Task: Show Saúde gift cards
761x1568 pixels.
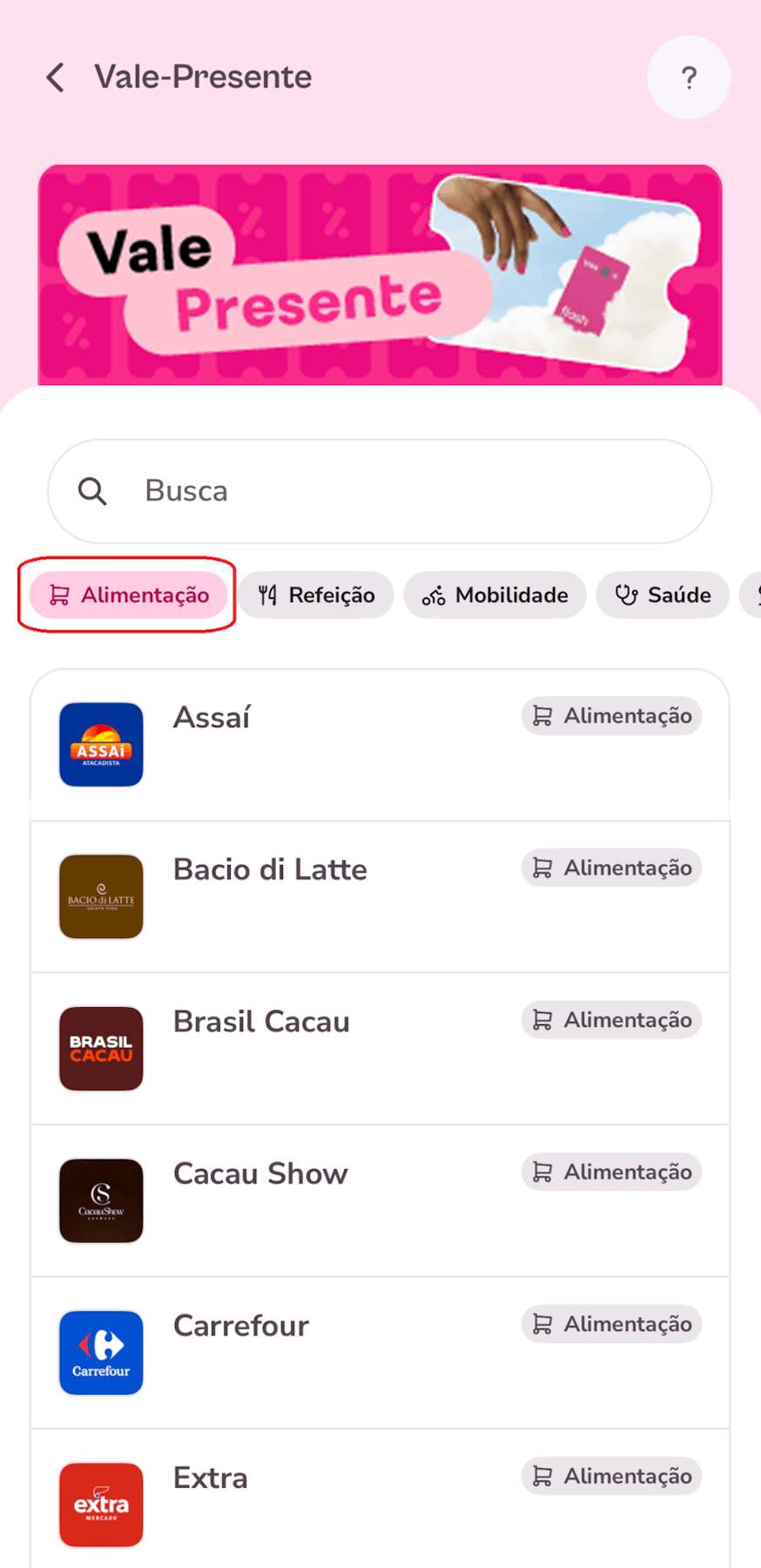Action: [663, 595]
